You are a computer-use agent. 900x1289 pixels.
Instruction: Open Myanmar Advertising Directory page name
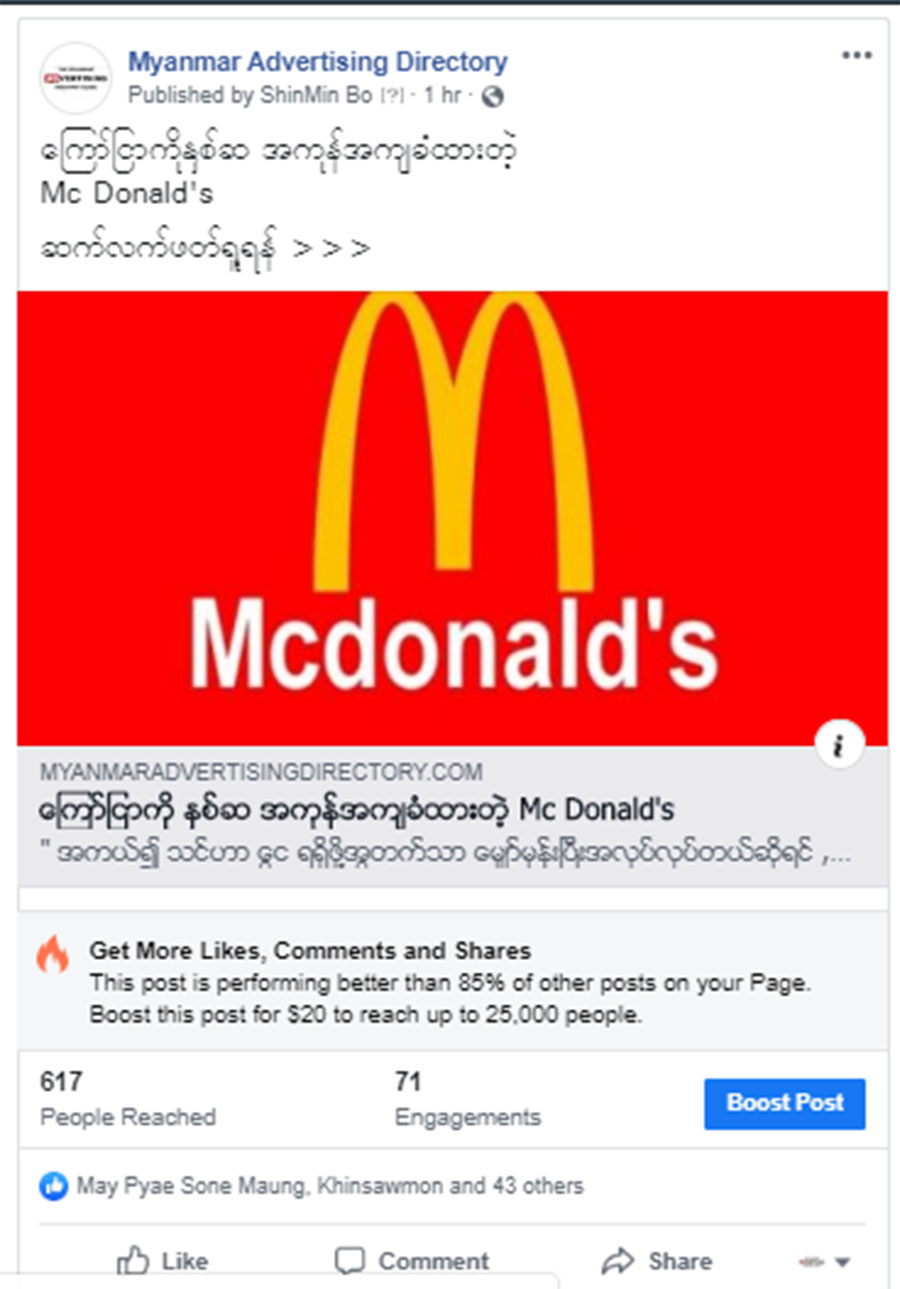317,62
